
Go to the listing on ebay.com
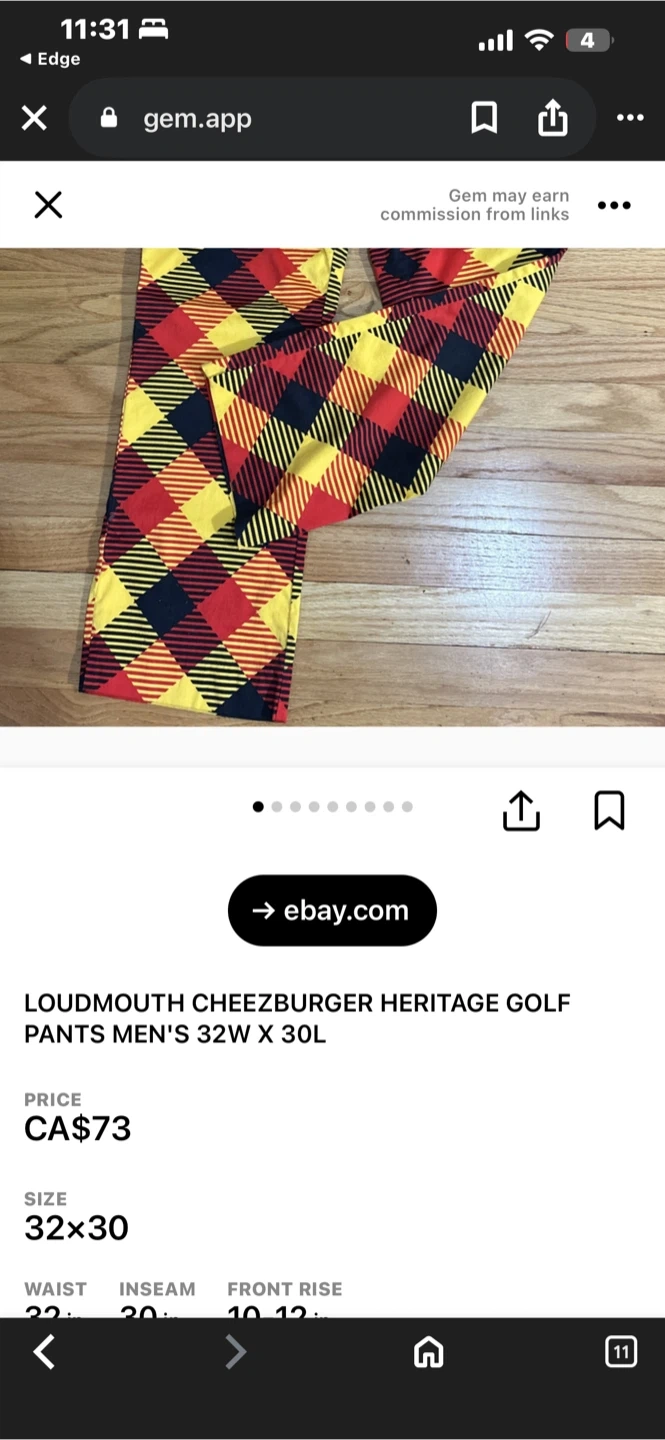pyautogui.click(x=332, y=910)
